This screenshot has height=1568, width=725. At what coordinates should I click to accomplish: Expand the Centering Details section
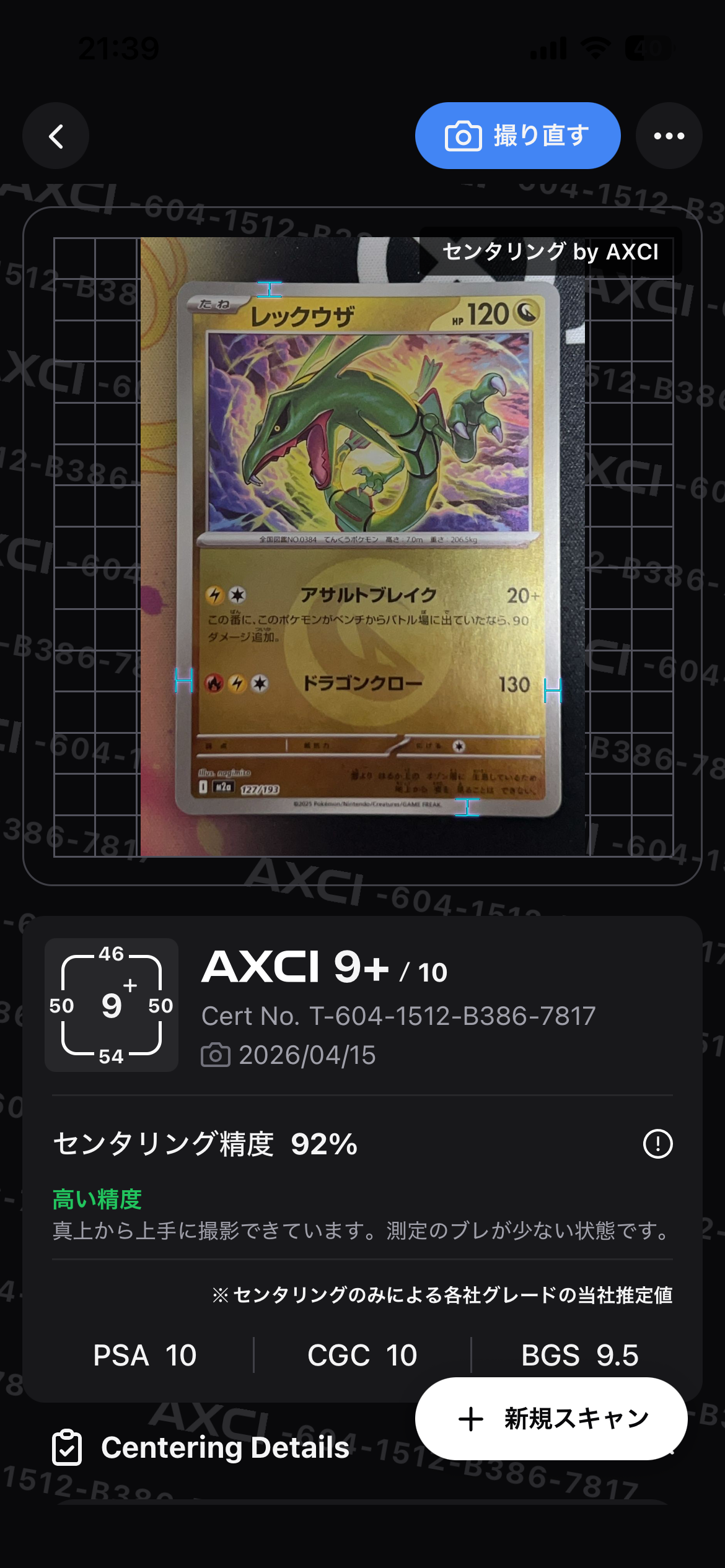pos(226,1448)
